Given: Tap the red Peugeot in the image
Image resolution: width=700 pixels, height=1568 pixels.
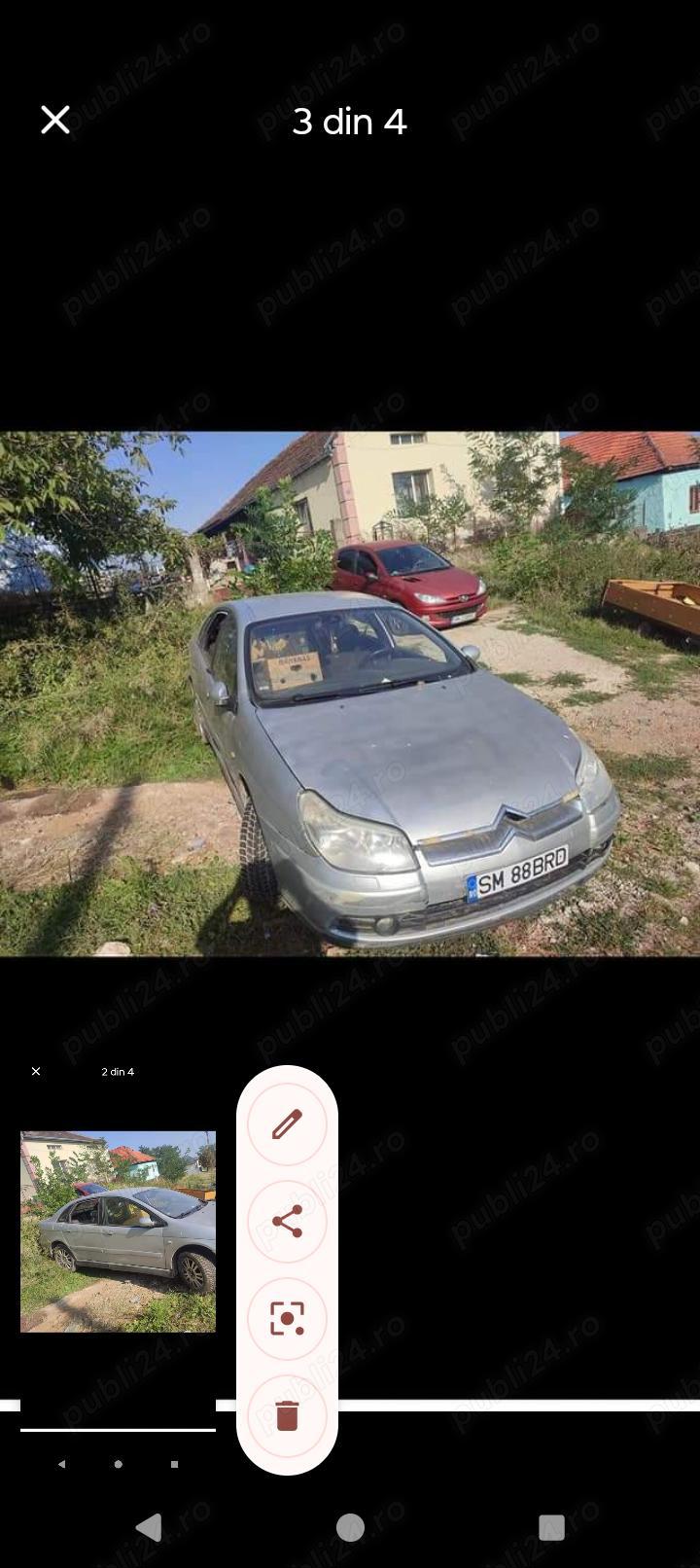Looking at the screenshot, I should click(418, 584).
